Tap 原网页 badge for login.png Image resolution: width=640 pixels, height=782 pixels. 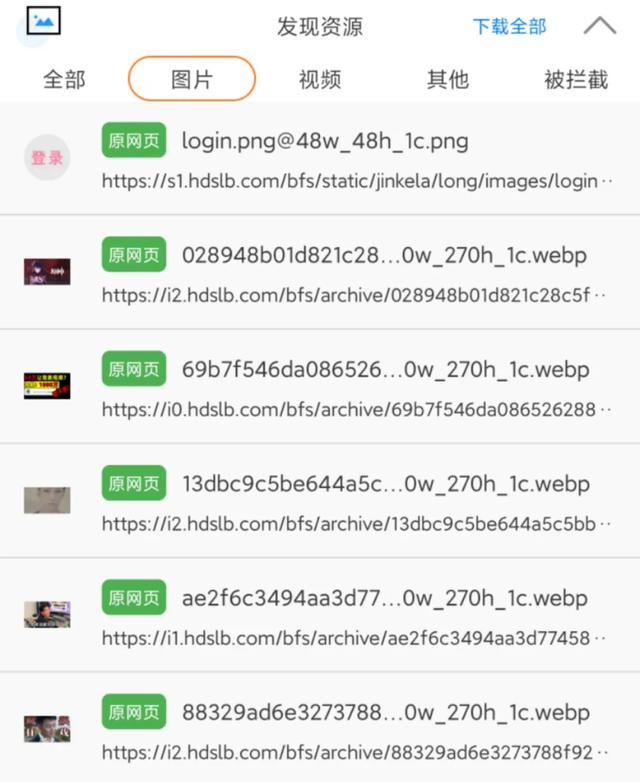tap(133, 141)
